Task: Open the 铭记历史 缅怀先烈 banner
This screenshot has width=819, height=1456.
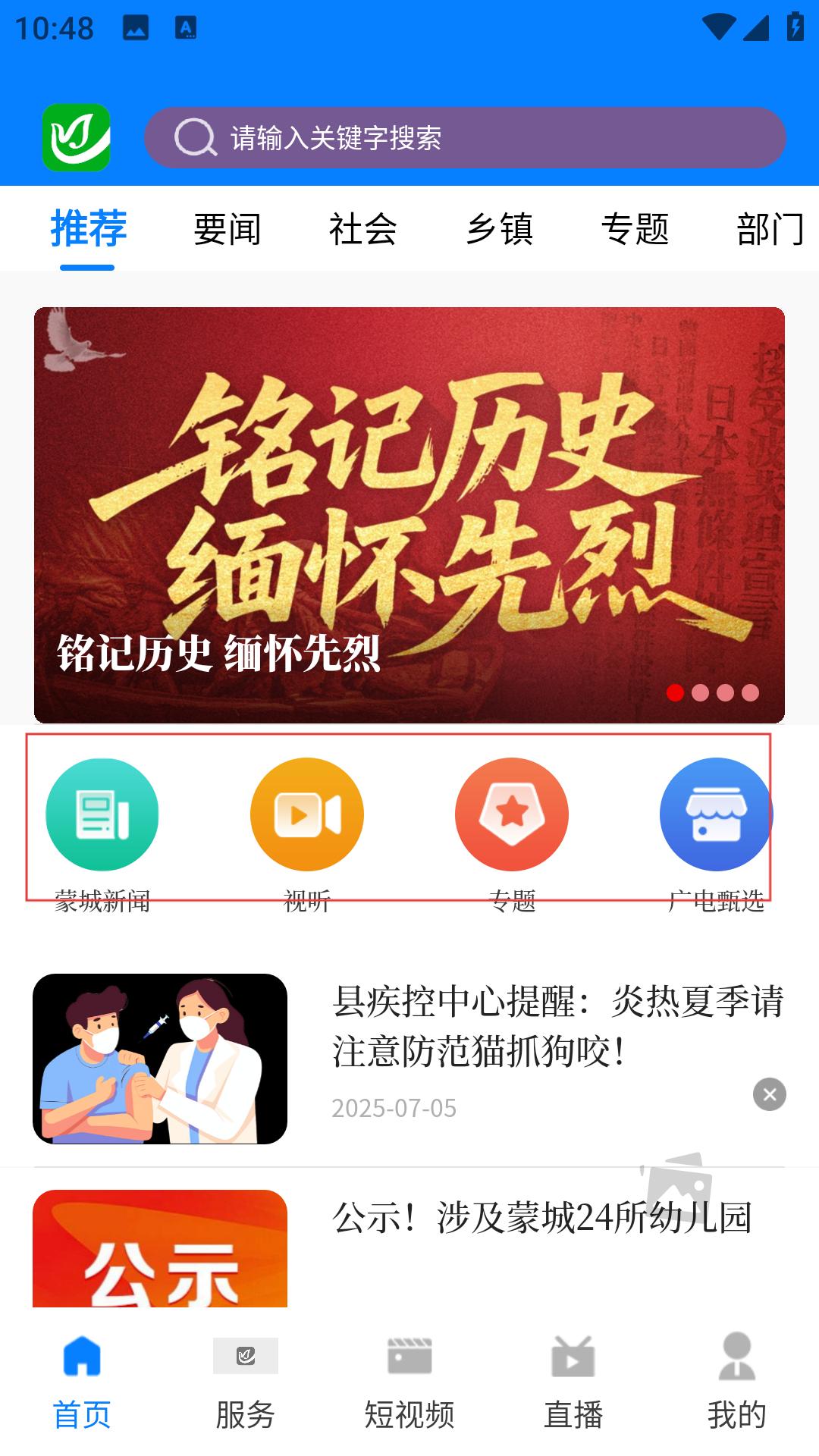Action: [409, 515]
